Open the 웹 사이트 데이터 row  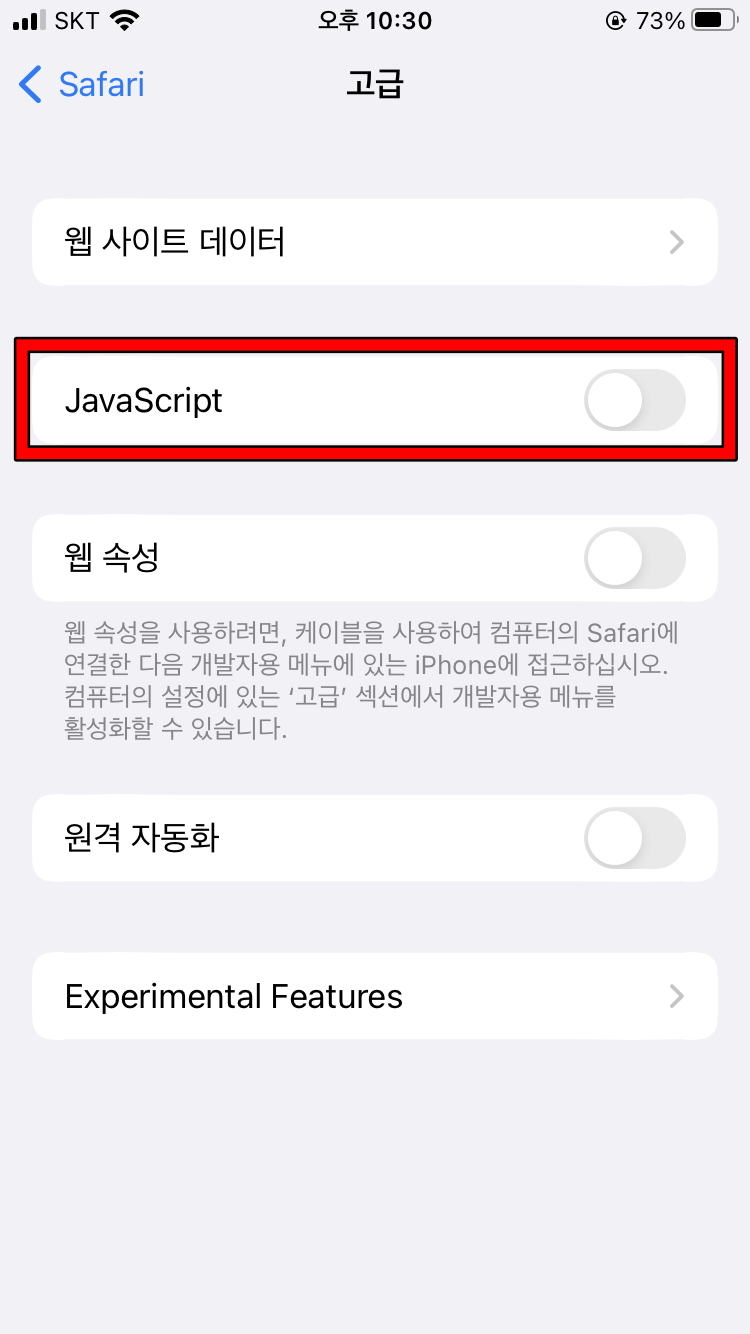tap(375, 242)
